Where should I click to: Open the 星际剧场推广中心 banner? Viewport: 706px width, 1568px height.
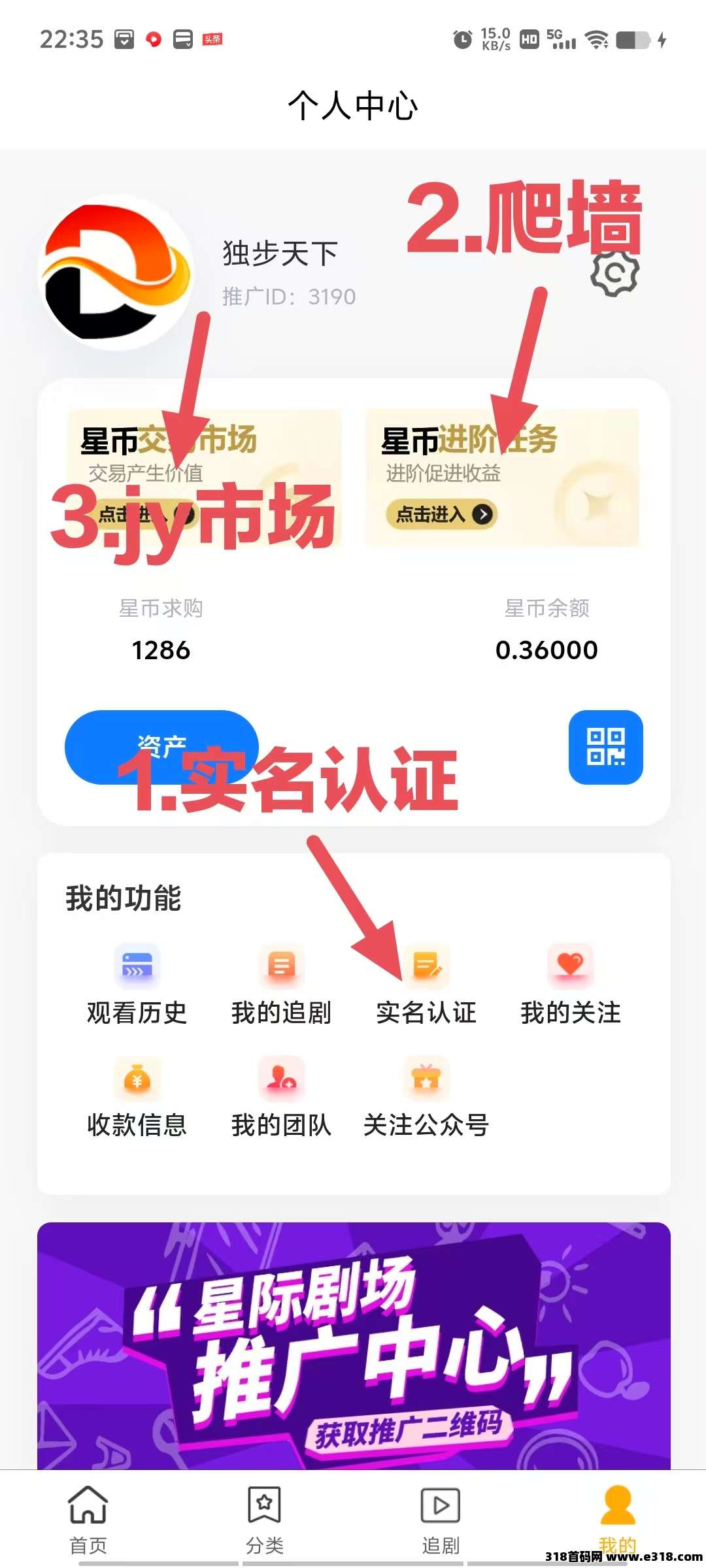[x=354, y=1346]
